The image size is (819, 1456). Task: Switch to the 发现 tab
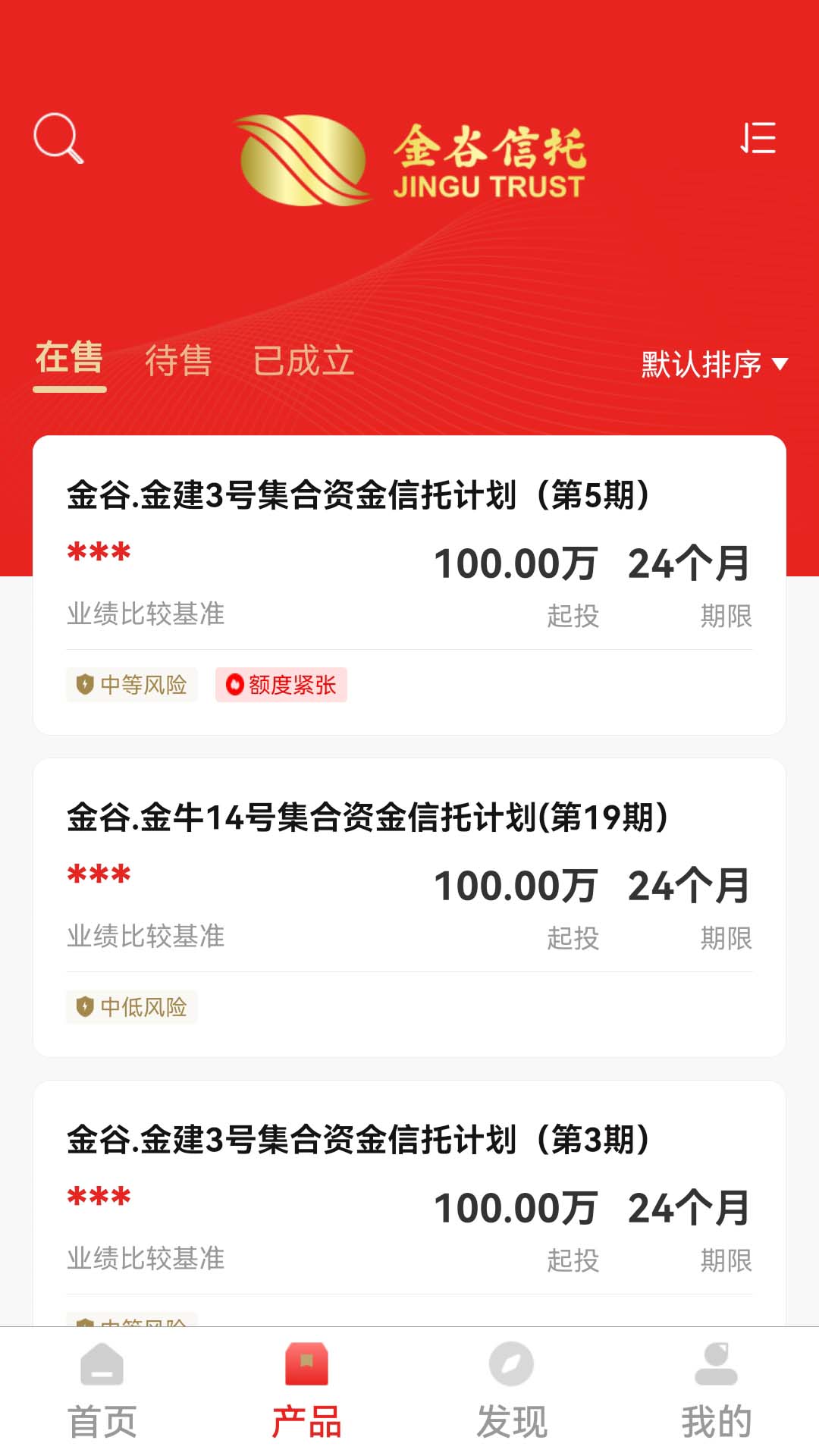coord(512,1392)
